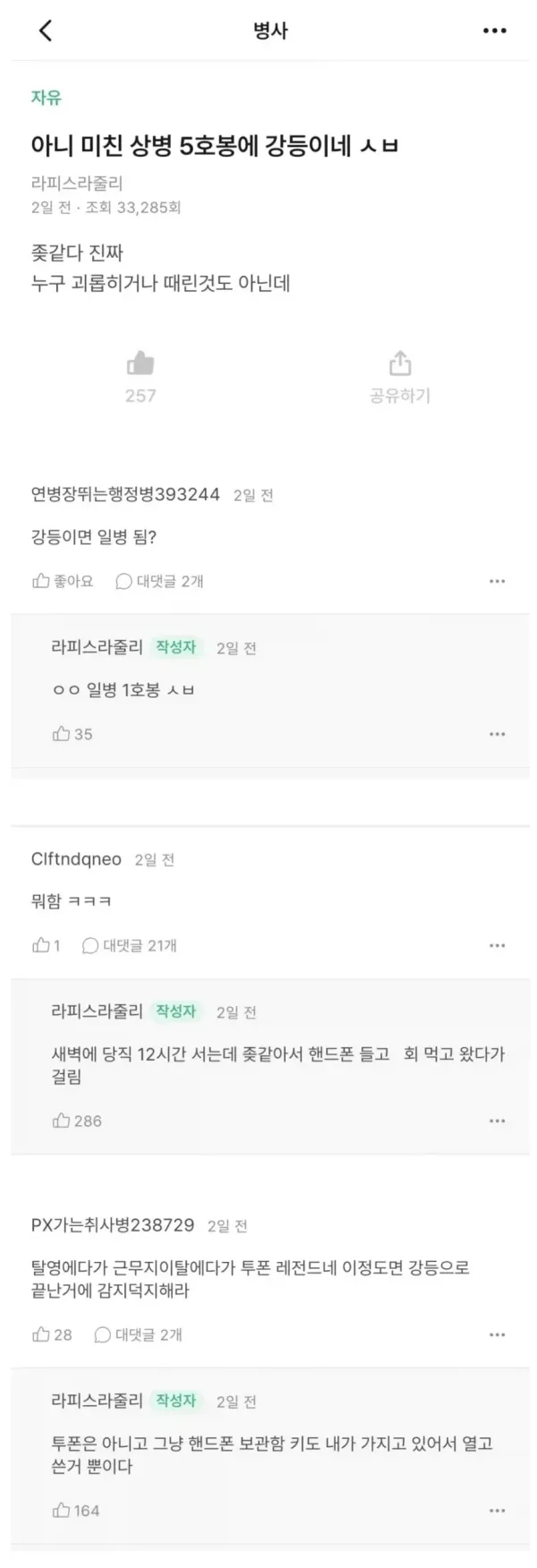Open more options on the '일병 1호봉' reply
This screenshot has width=537, height=1568.
[498, 734]
